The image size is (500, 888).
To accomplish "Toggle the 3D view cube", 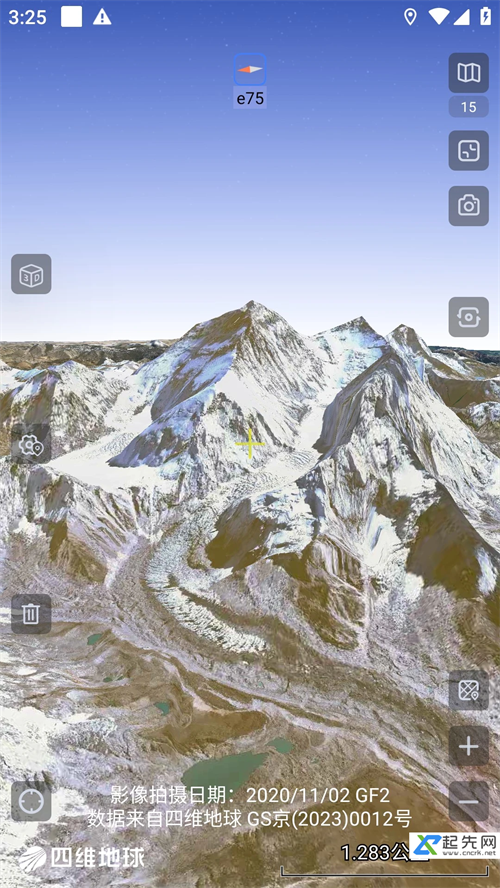I will pyautogui.click(x=31, y=274).
